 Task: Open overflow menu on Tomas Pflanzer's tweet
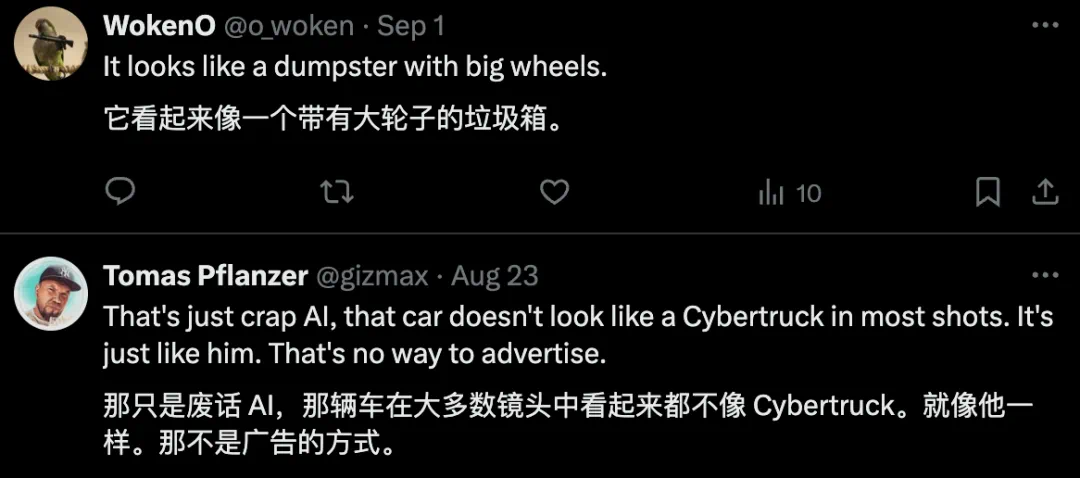pos(1045,274)
